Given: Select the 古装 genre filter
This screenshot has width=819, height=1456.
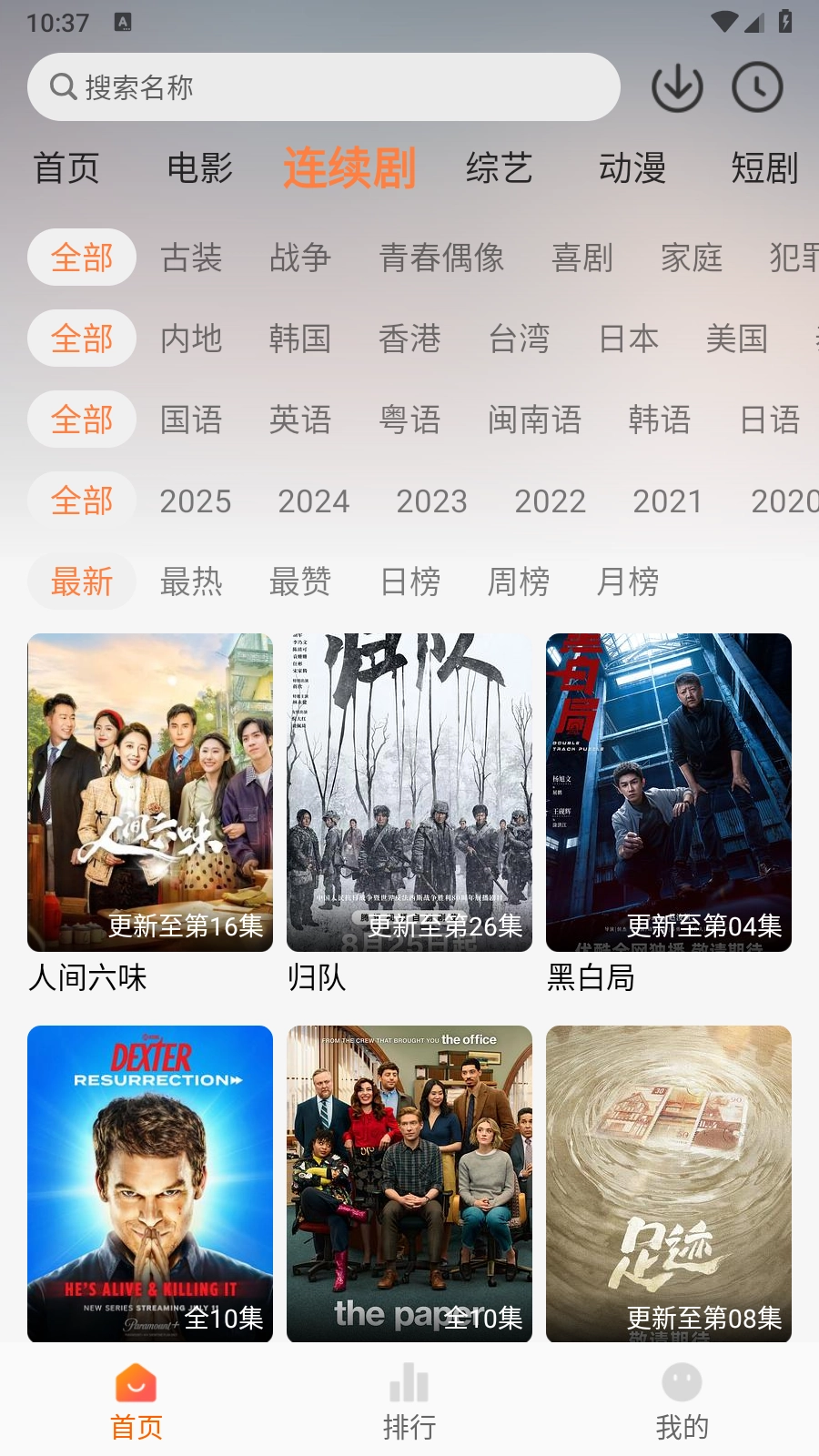Looking at the screenshot, I should pos(191,258).
